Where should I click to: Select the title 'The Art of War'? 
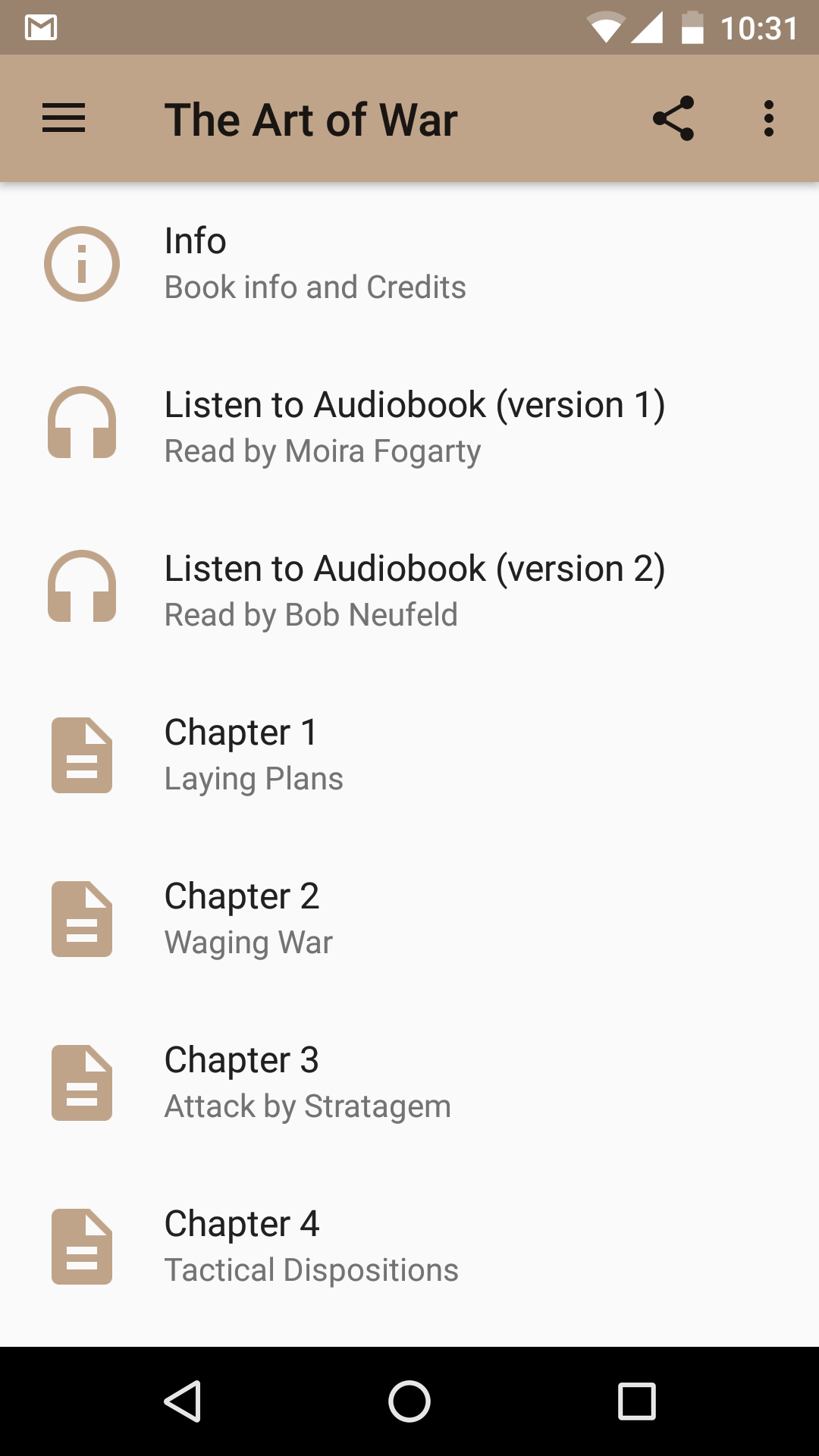311,118
